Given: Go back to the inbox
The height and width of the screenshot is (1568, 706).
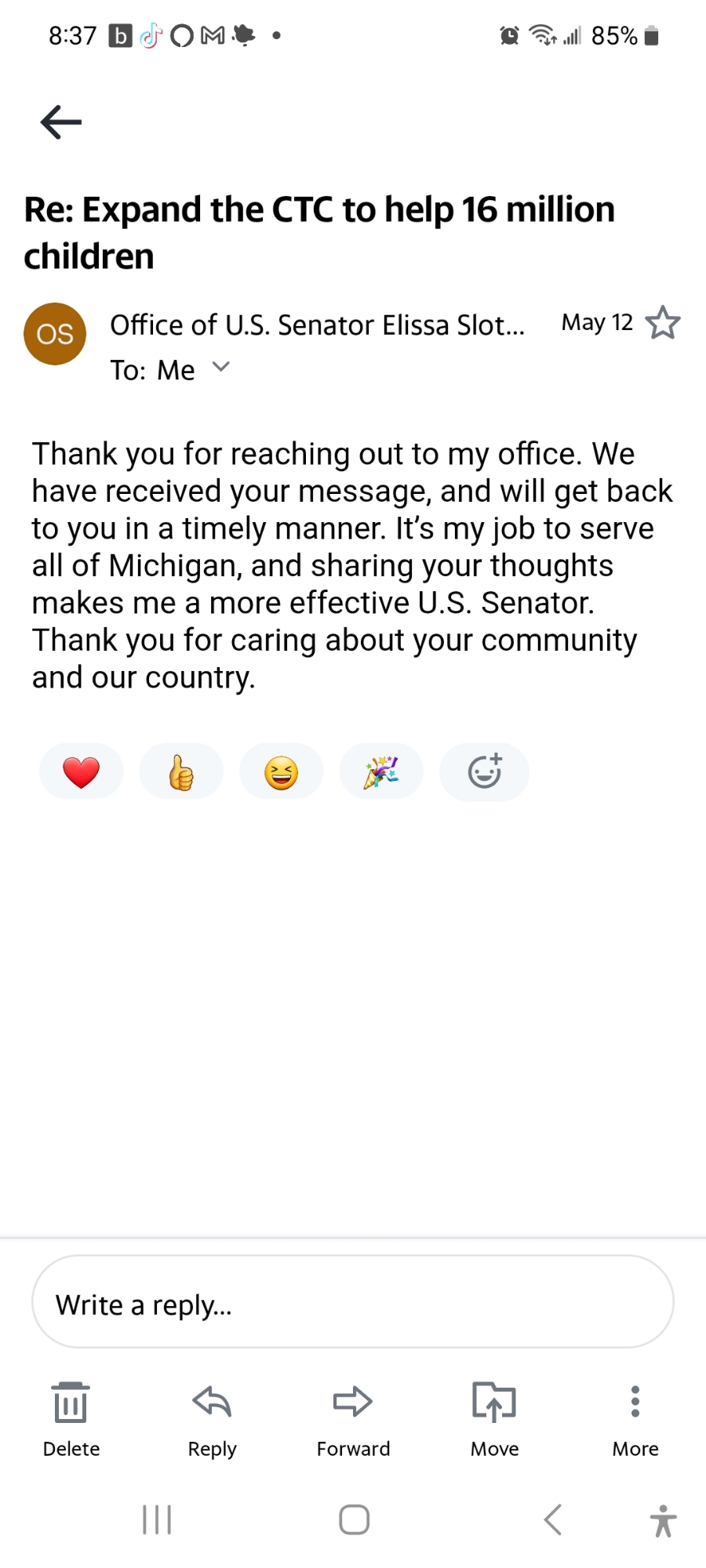Looking at the screenshot, I should click(61, 122).
